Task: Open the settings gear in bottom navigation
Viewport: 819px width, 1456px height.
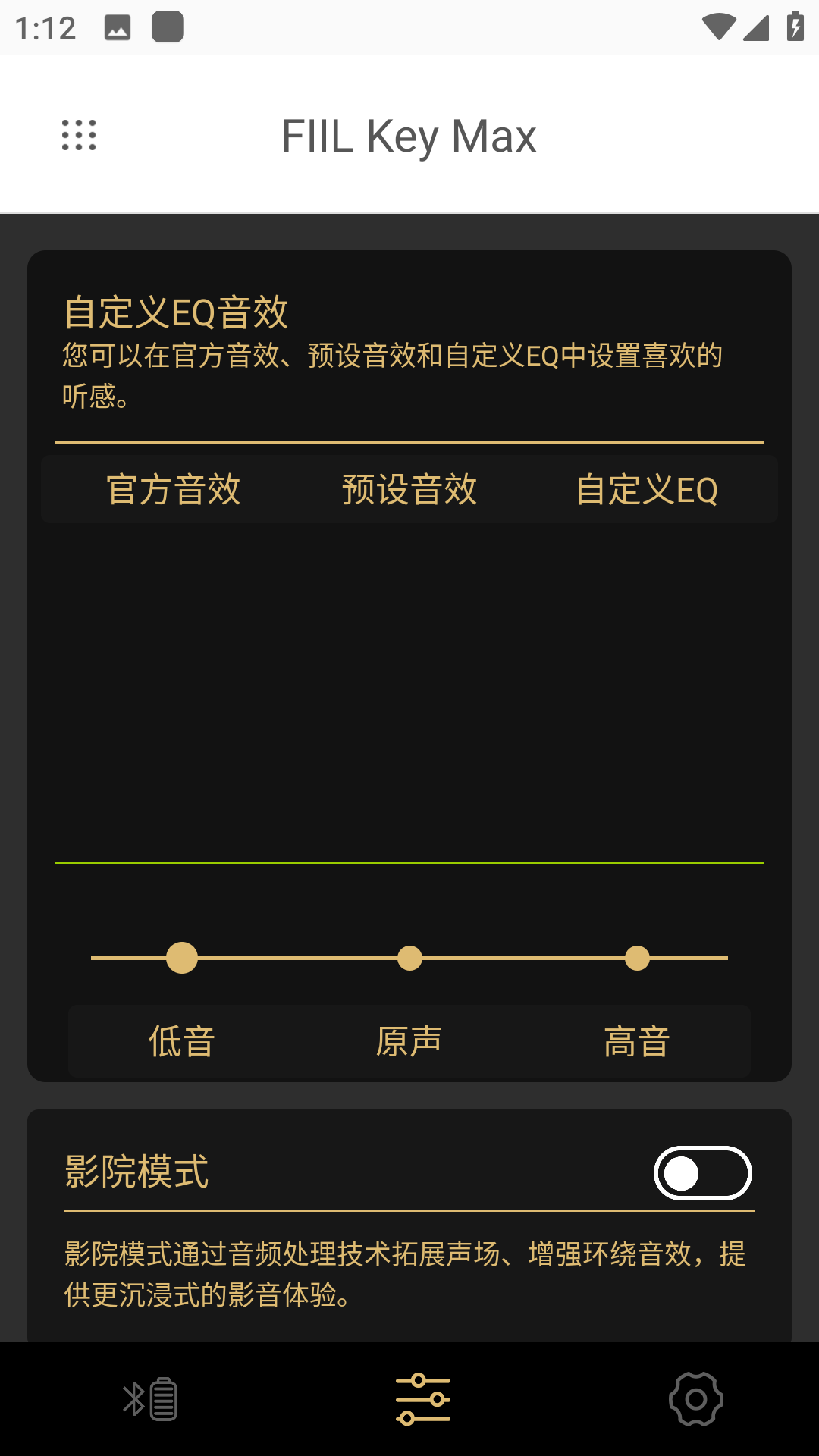Action: click(x=695, y=1398)
